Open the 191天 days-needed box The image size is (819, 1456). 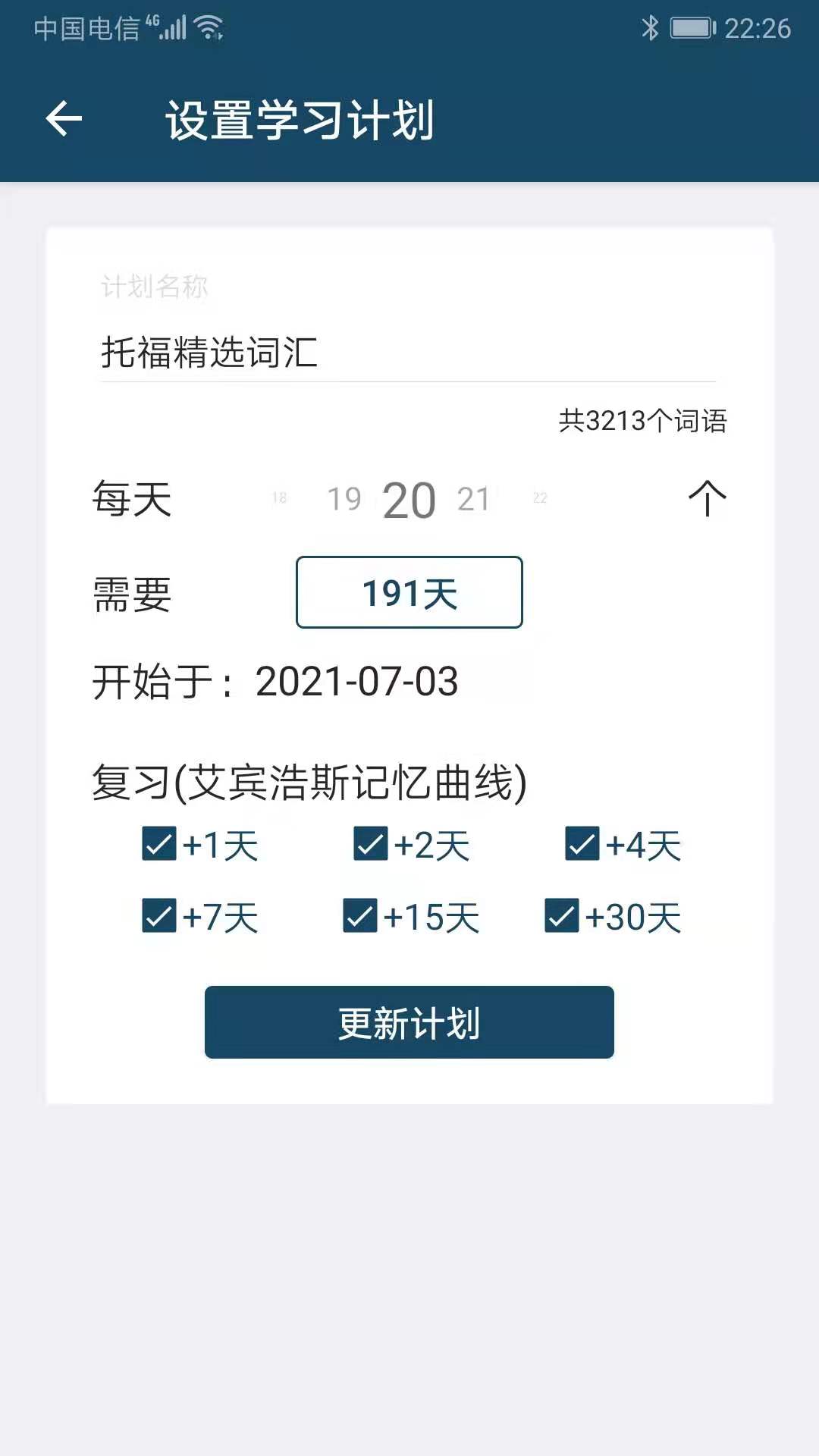(x=409, y=592)
